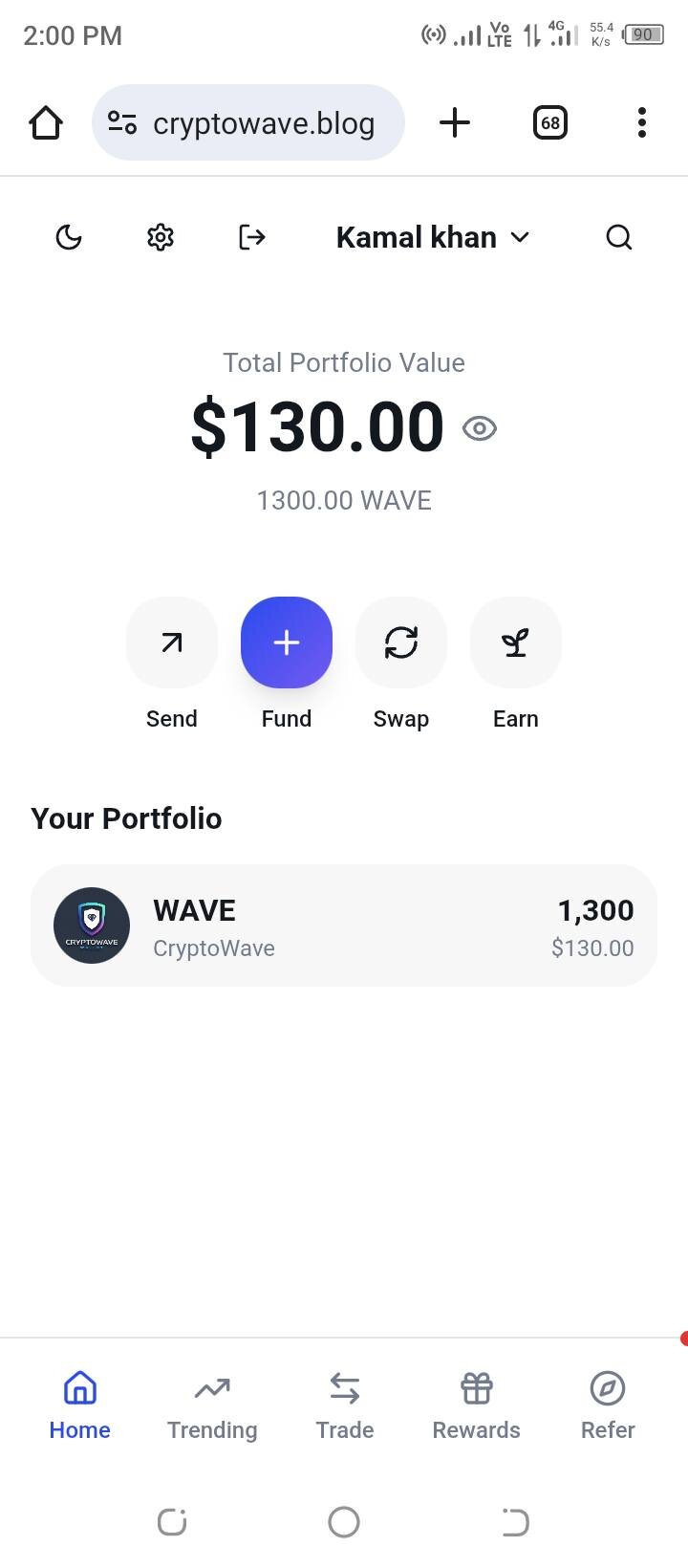
Task: Open the settings gear
Action: (x=161, y=237)
